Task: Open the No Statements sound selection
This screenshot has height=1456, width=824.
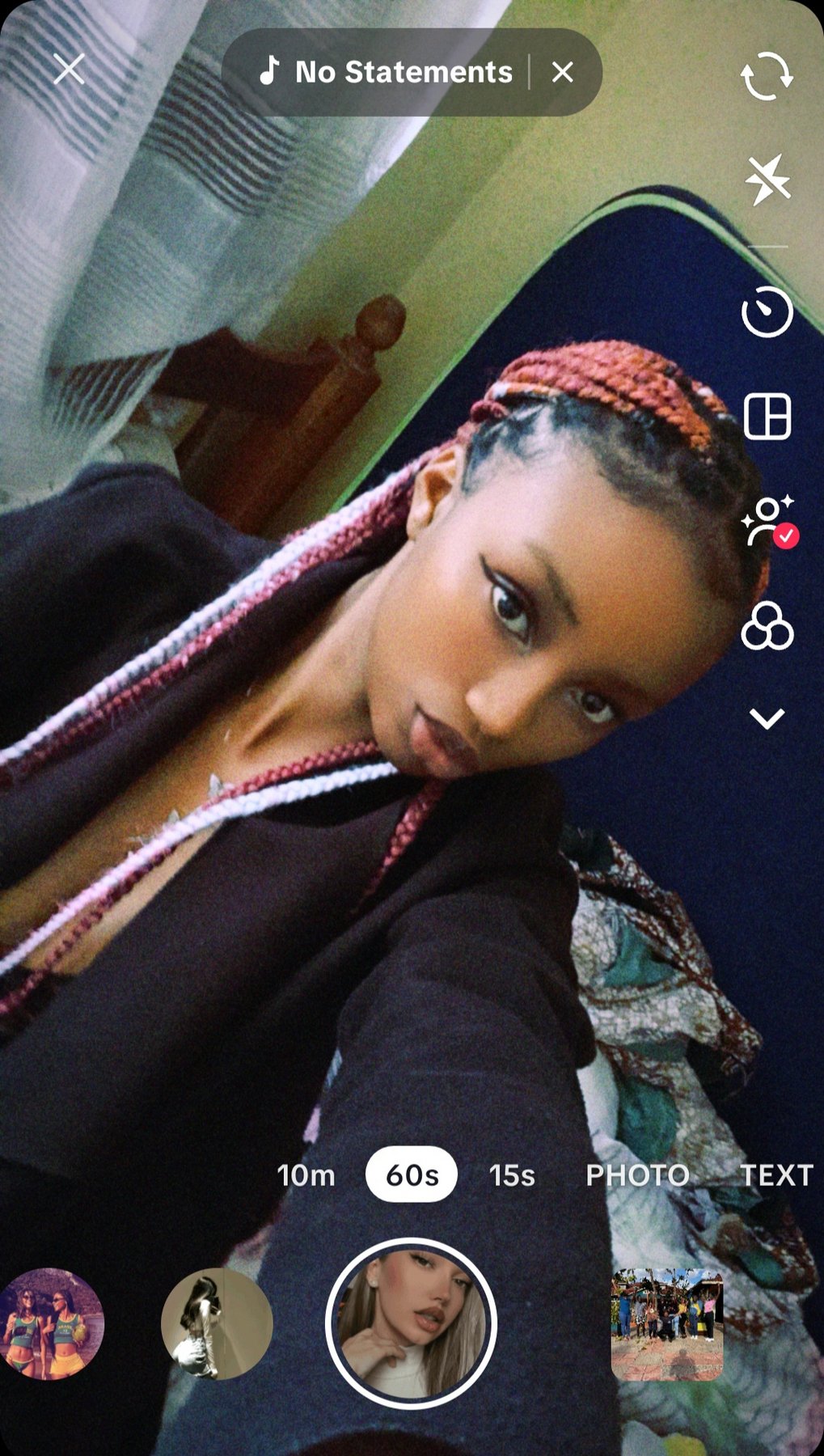Action: click(x=387, y=73)
